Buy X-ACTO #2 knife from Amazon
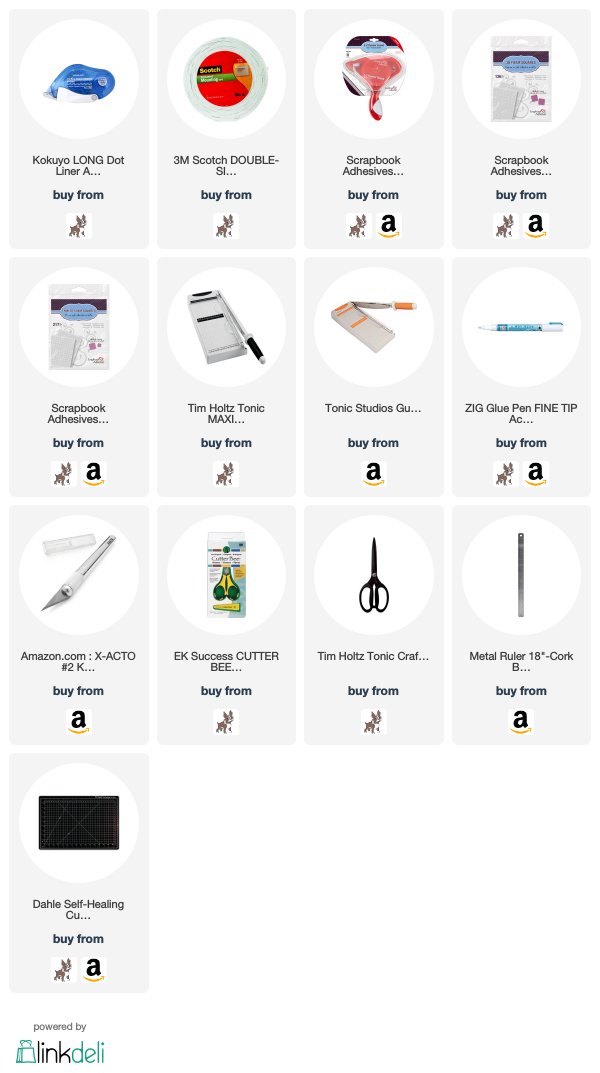Image resolution: width=600 pixels, height=1073 pixels. [x=79, y=721]
